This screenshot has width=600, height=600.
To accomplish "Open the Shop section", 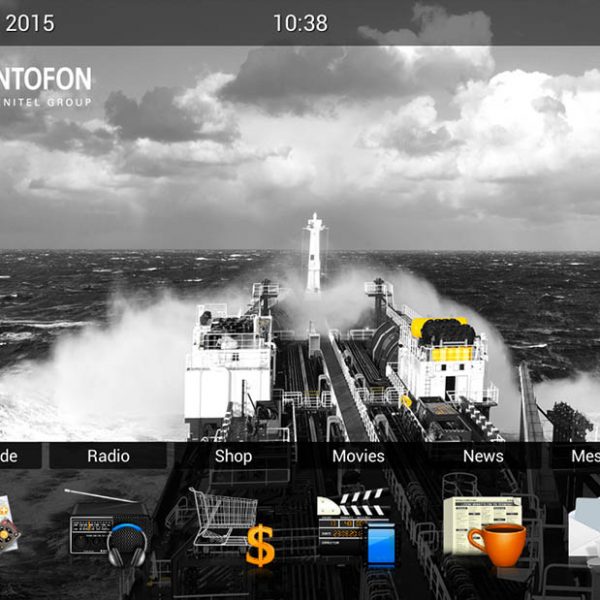I will click(x=233, y=456).
